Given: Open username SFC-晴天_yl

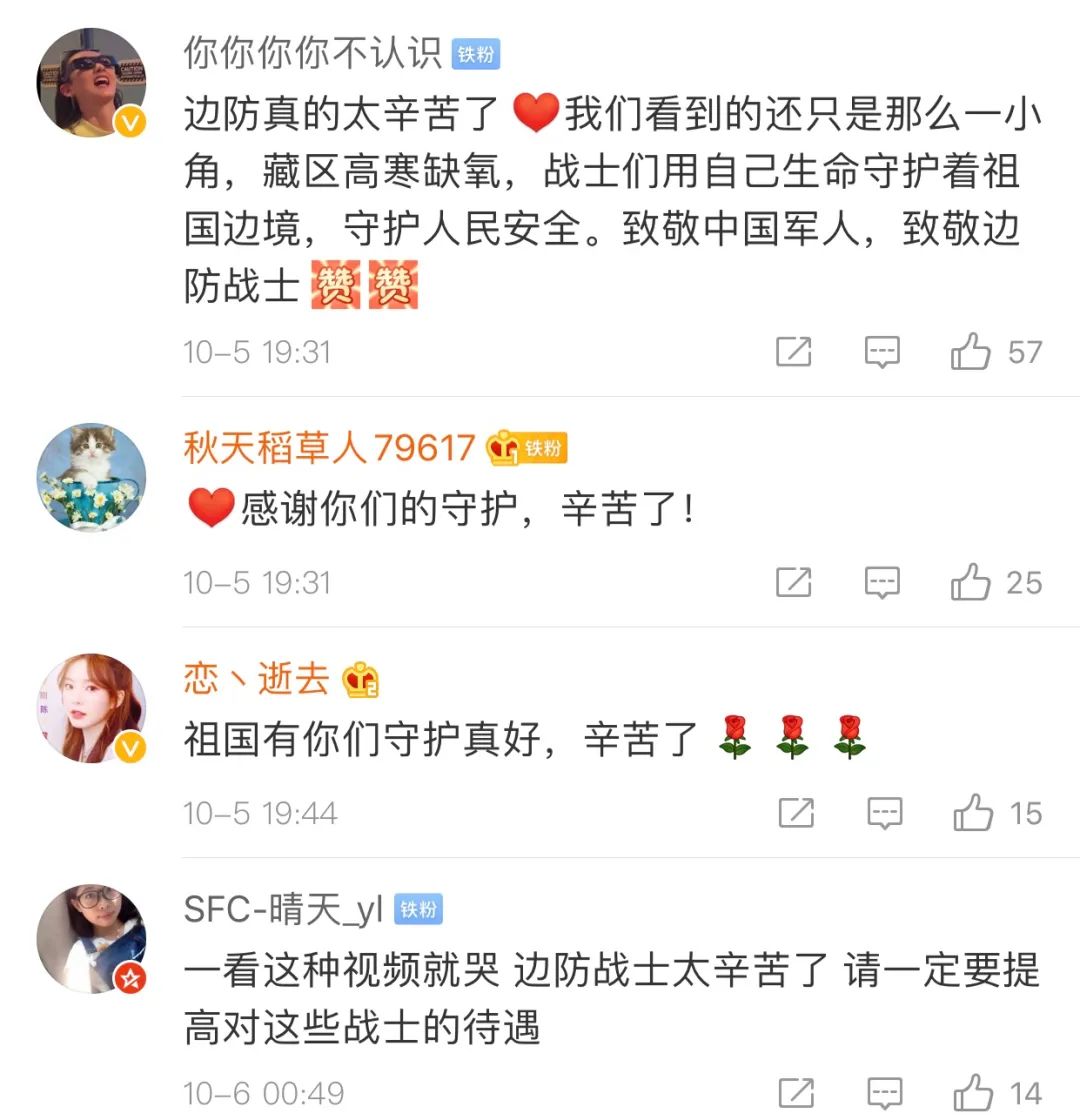Looking at the screenshot, I should [283, 909].
